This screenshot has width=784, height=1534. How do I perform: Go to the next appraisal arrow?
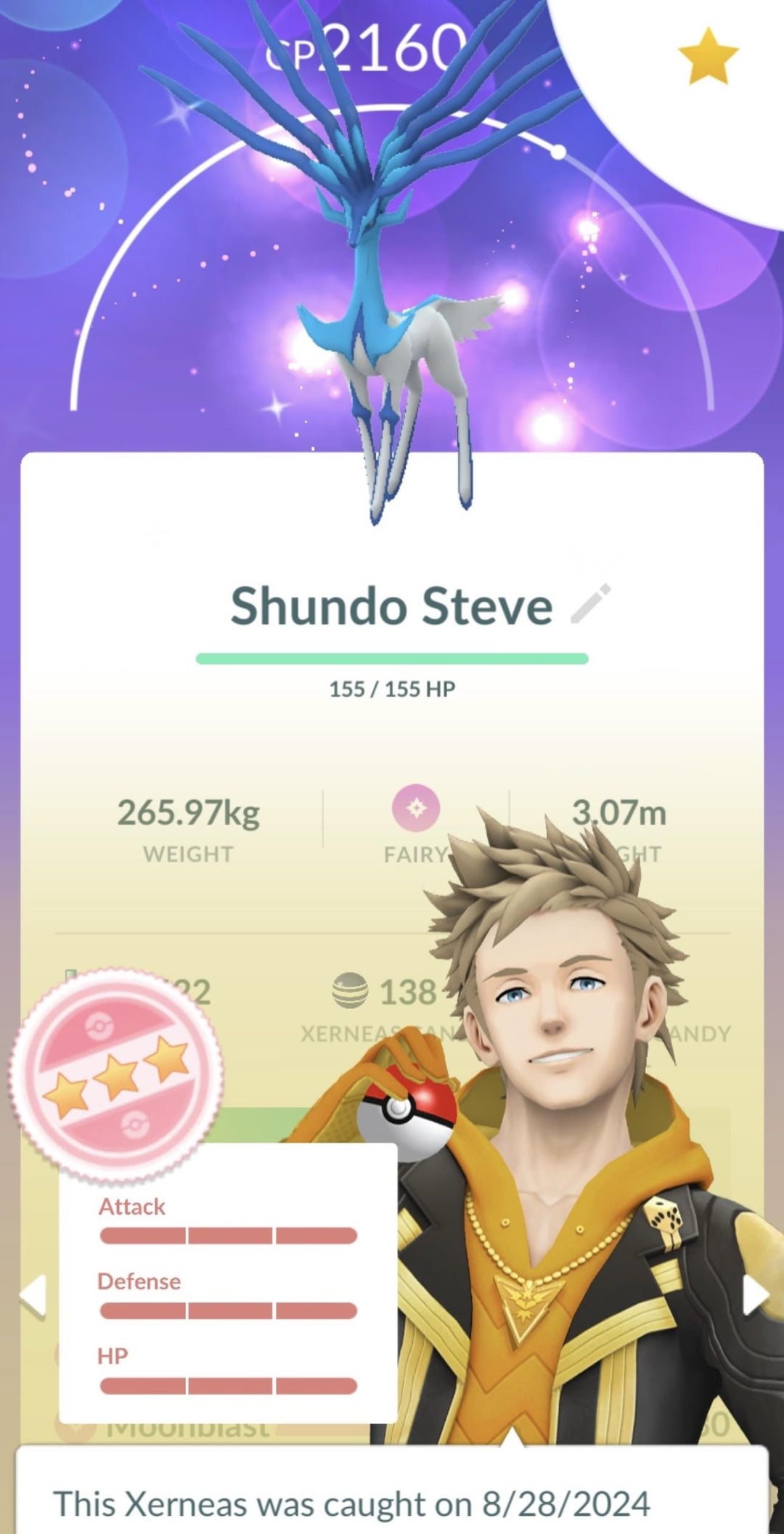pyautogui.click(x=755, y=1294)
